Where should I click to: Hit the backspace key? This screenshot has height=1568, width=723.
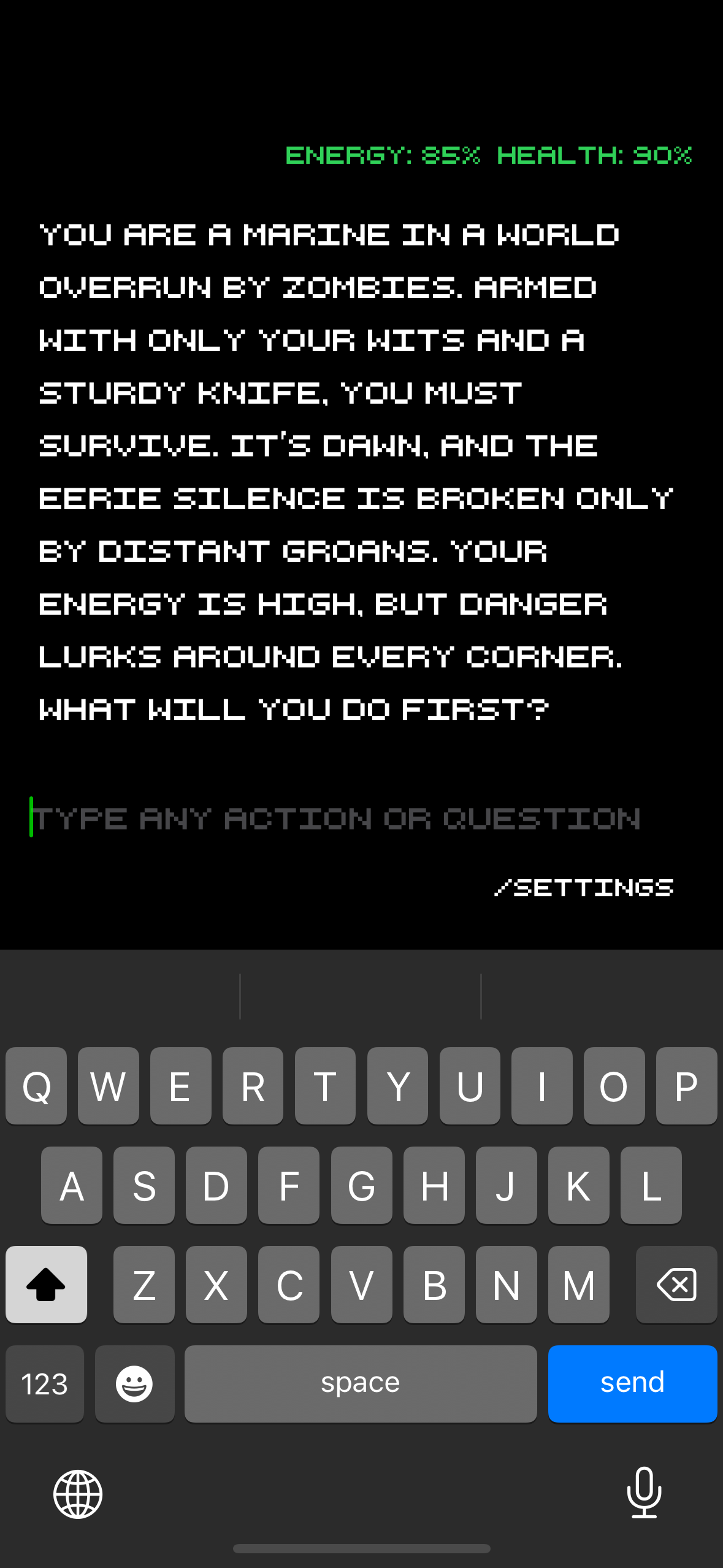point(676,1284)
